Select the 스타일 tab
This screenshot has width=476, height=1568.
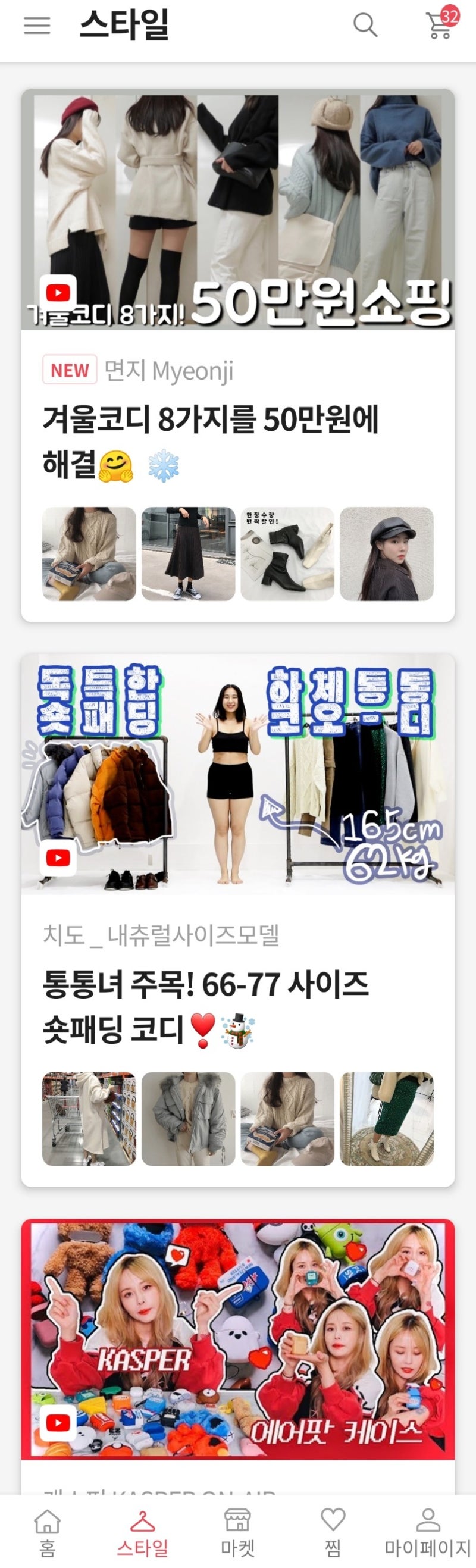[x=142, y=1533]
